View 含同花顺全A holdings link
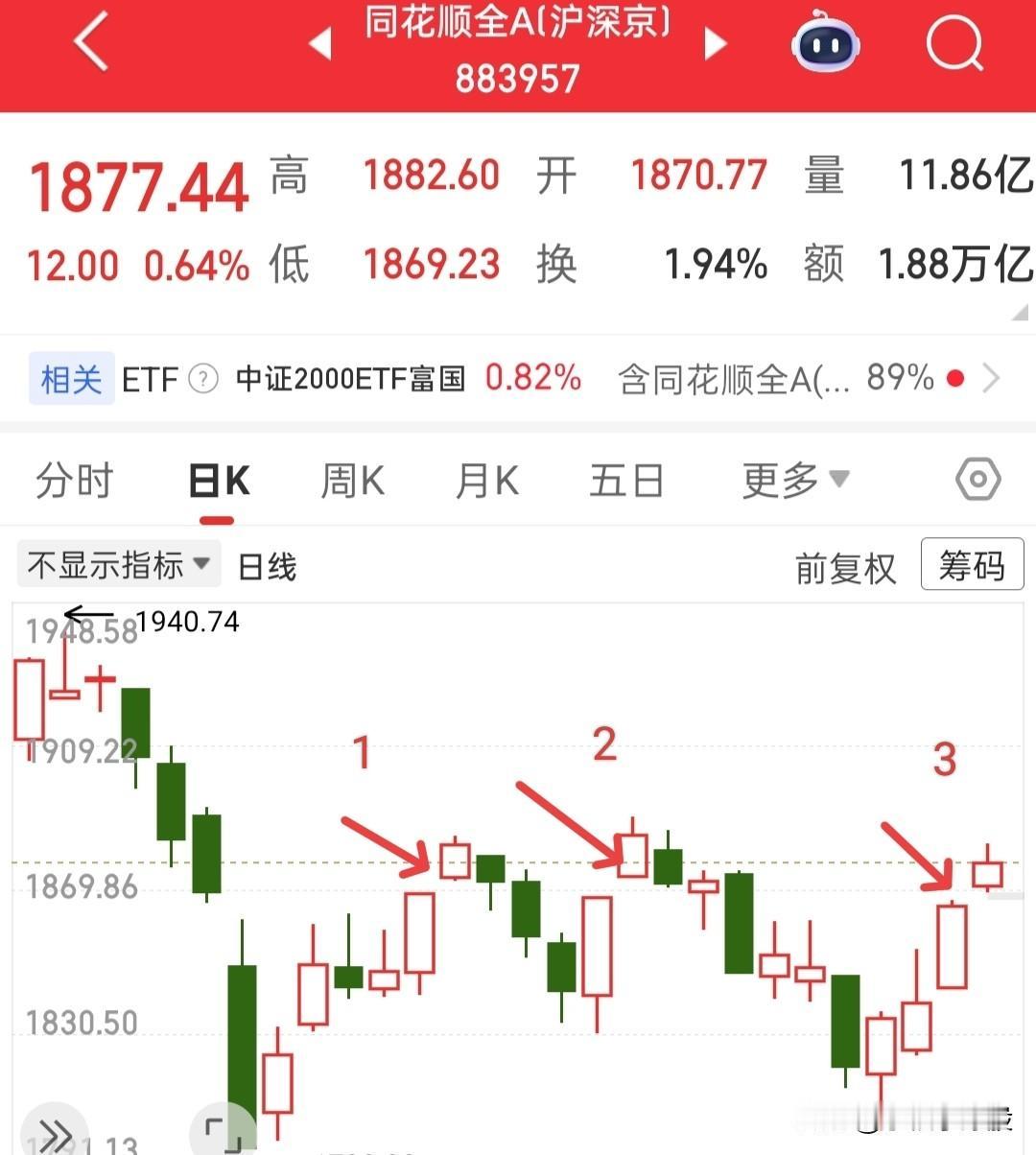 [x=731, y=378]
